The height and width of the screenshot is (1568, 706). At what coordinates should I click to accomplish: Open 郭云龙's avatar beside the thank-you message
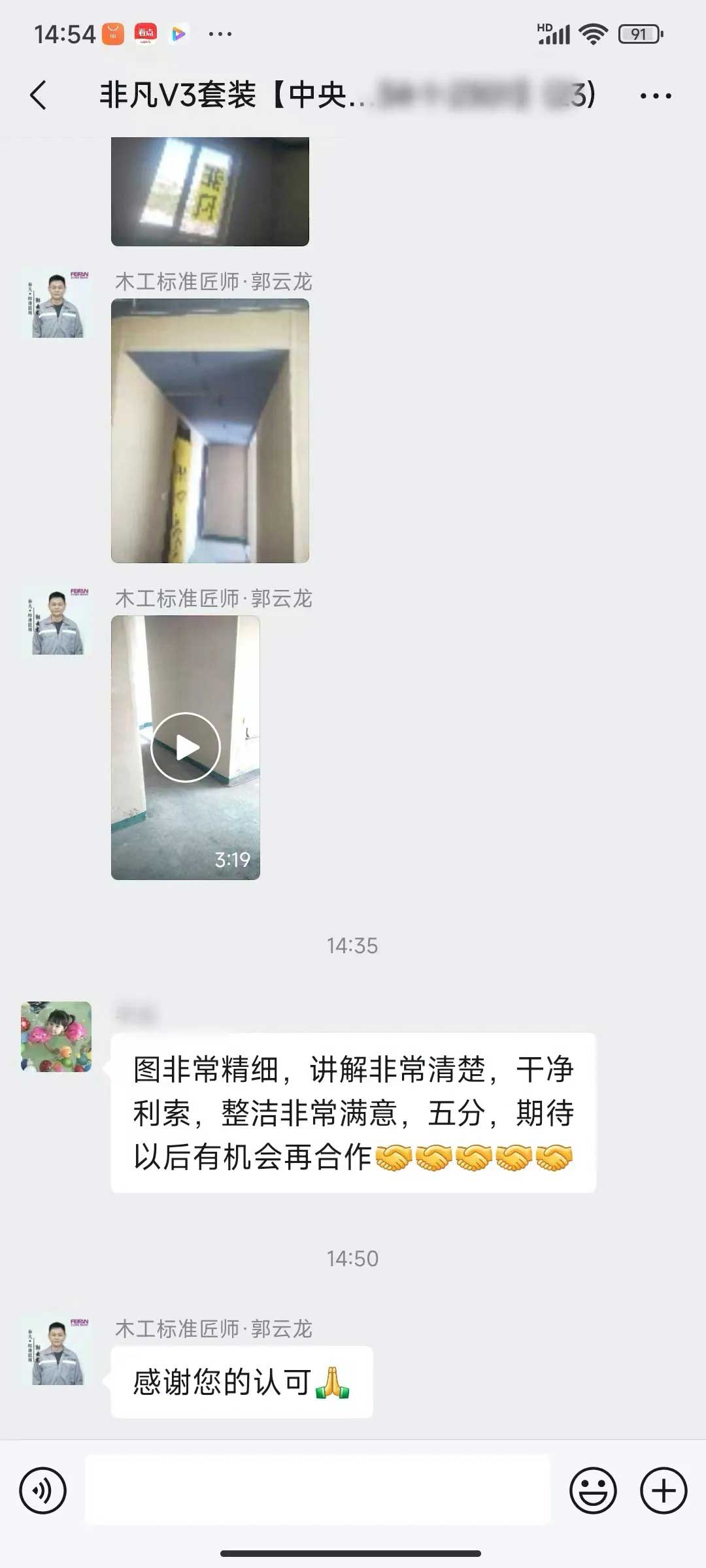tap(58, 1352)
